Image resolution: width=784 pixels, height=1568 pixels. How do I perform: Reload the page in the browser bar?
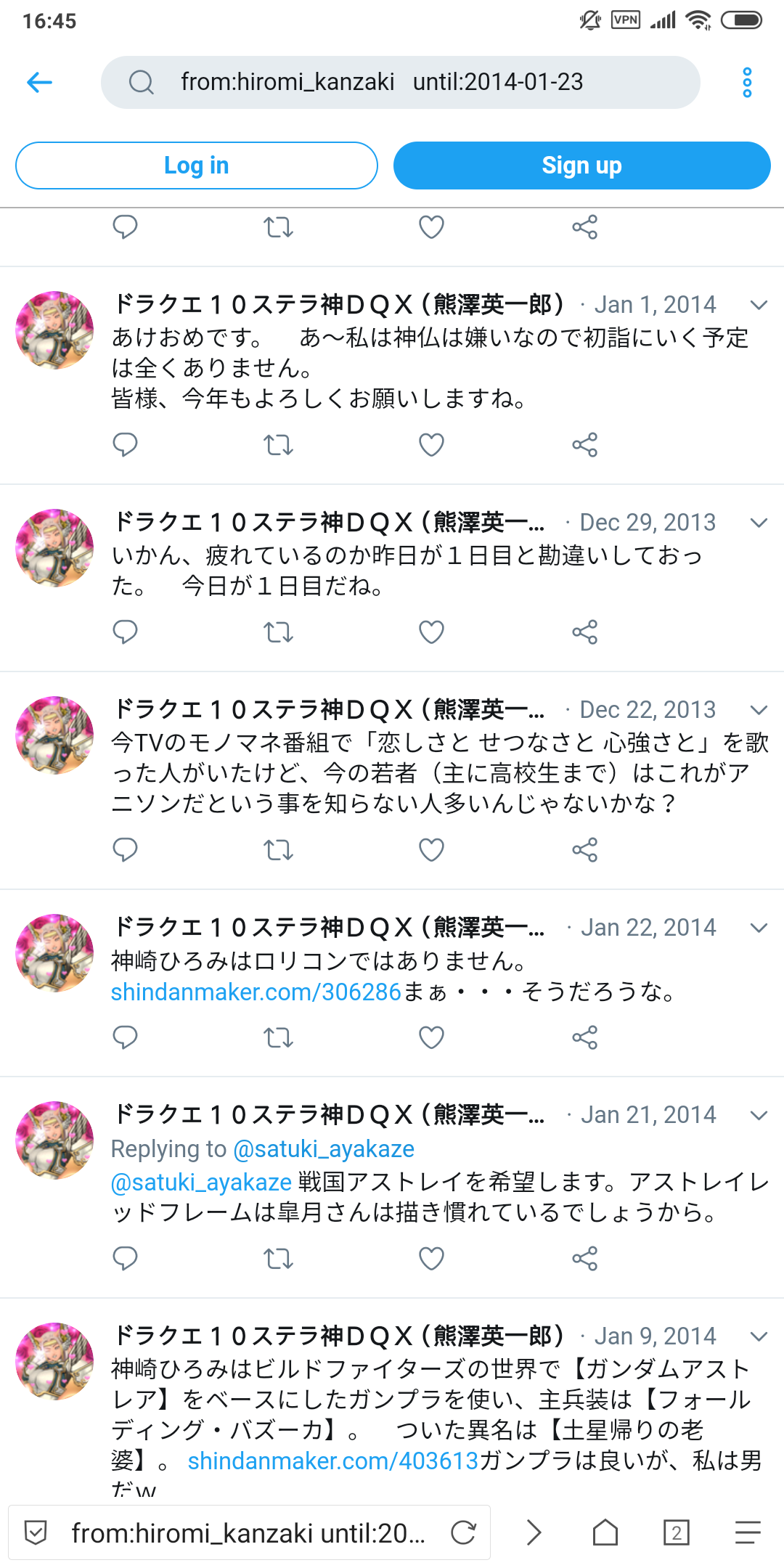pos(462,1532)
